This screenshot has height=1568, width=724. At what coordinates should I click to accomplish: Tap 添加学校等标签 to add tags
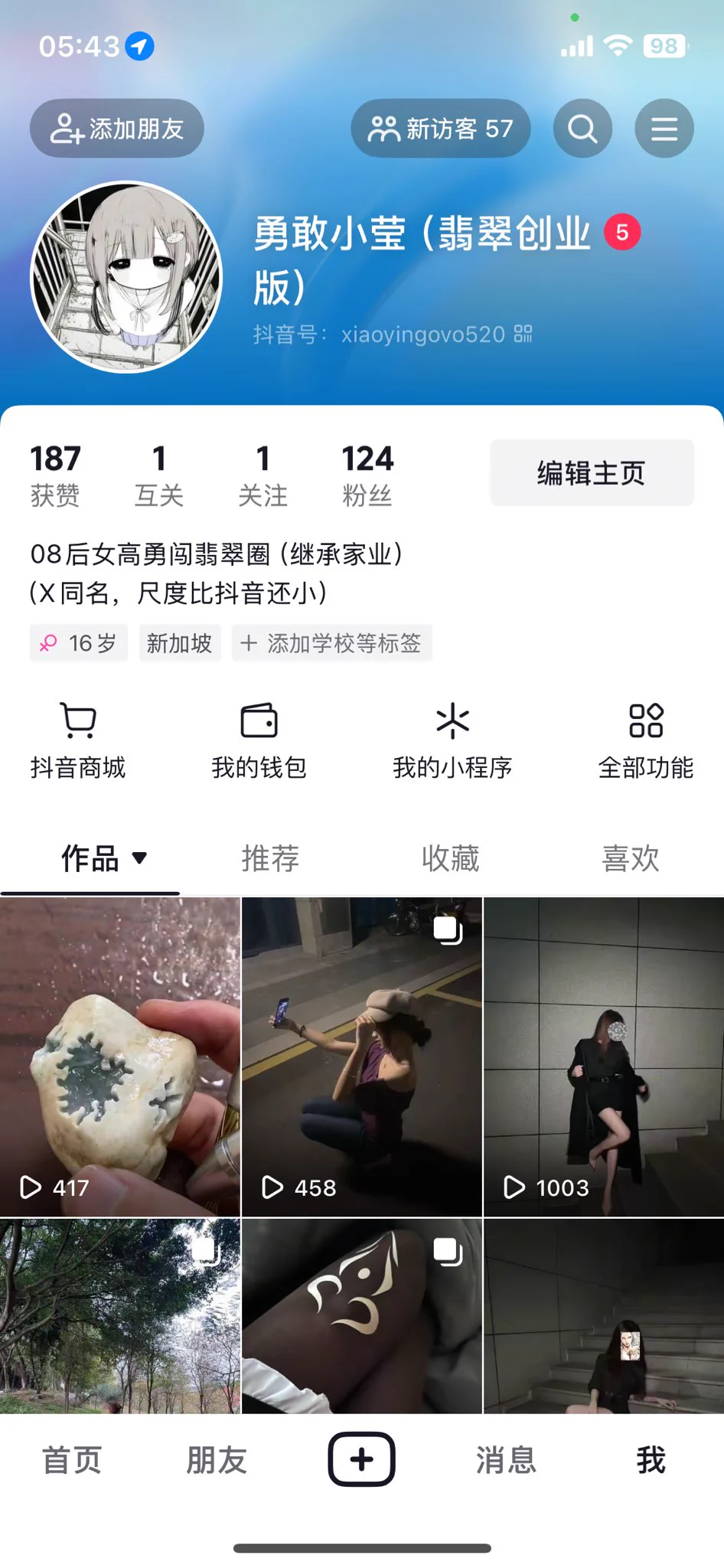click(332, 643)
